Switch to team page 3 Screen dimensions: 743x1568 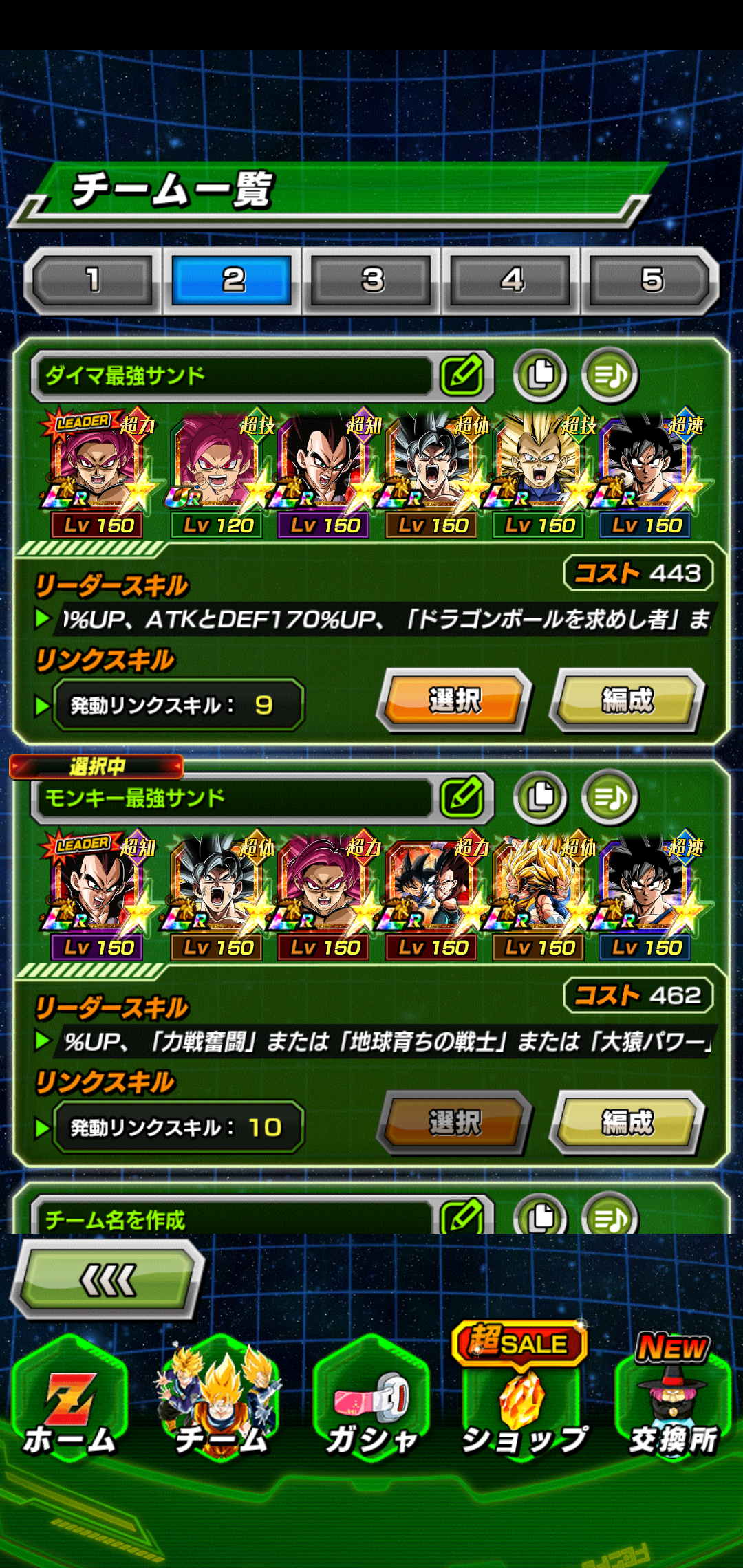point(371,280)
